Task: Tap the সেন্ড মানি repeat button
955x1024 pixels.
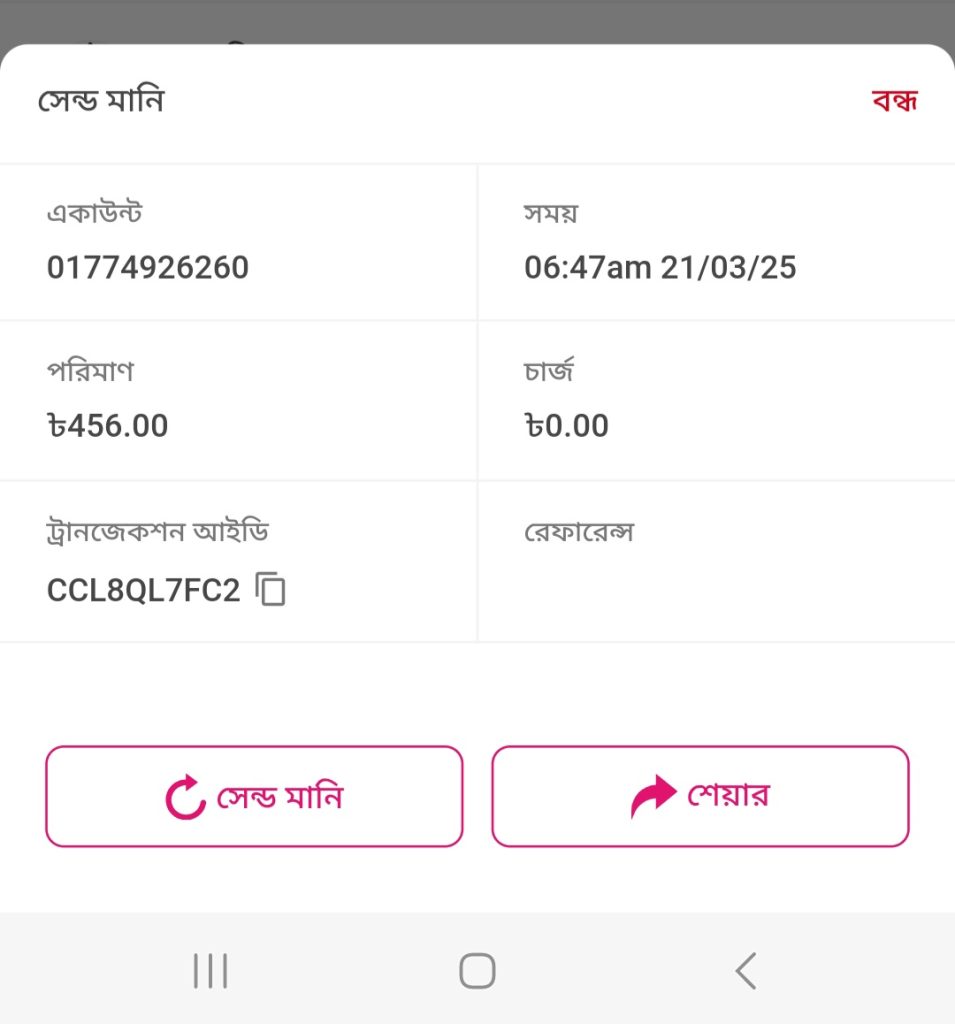Action: click(x=254, y=797)
